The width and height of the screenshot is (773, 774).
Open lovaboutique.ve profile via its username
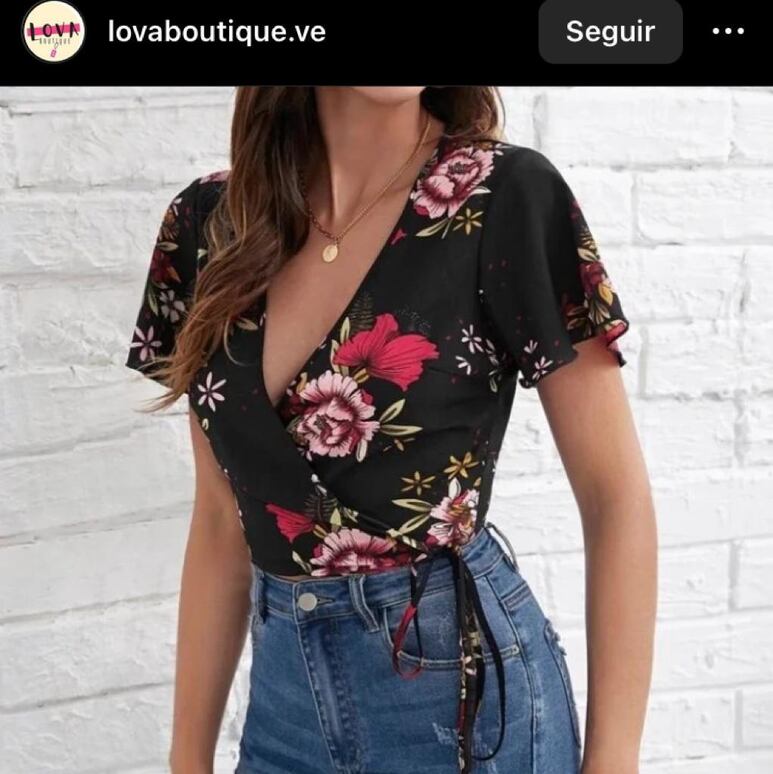coord(216,32)
